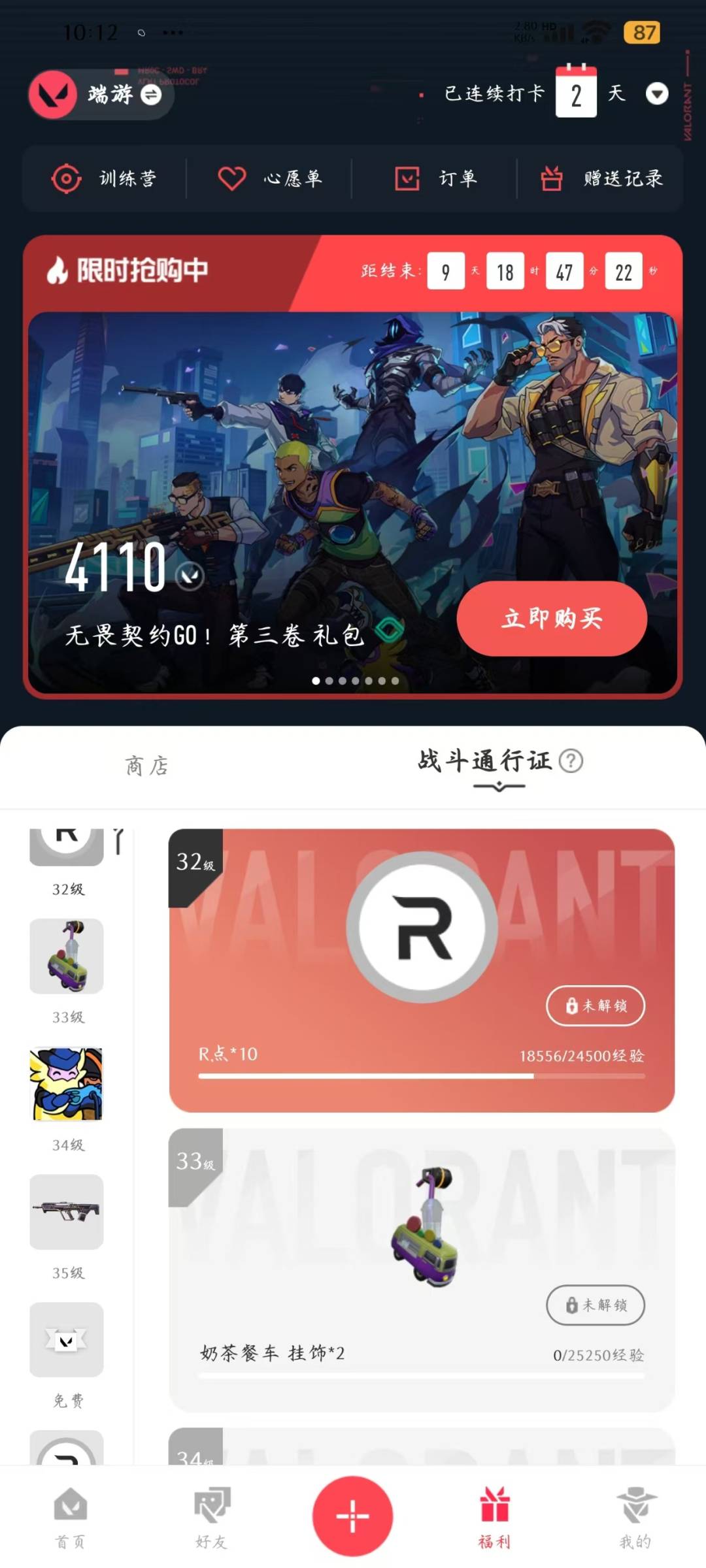
Task: Open the 战斗通行证 help question mark
Action: click(571, 760)
